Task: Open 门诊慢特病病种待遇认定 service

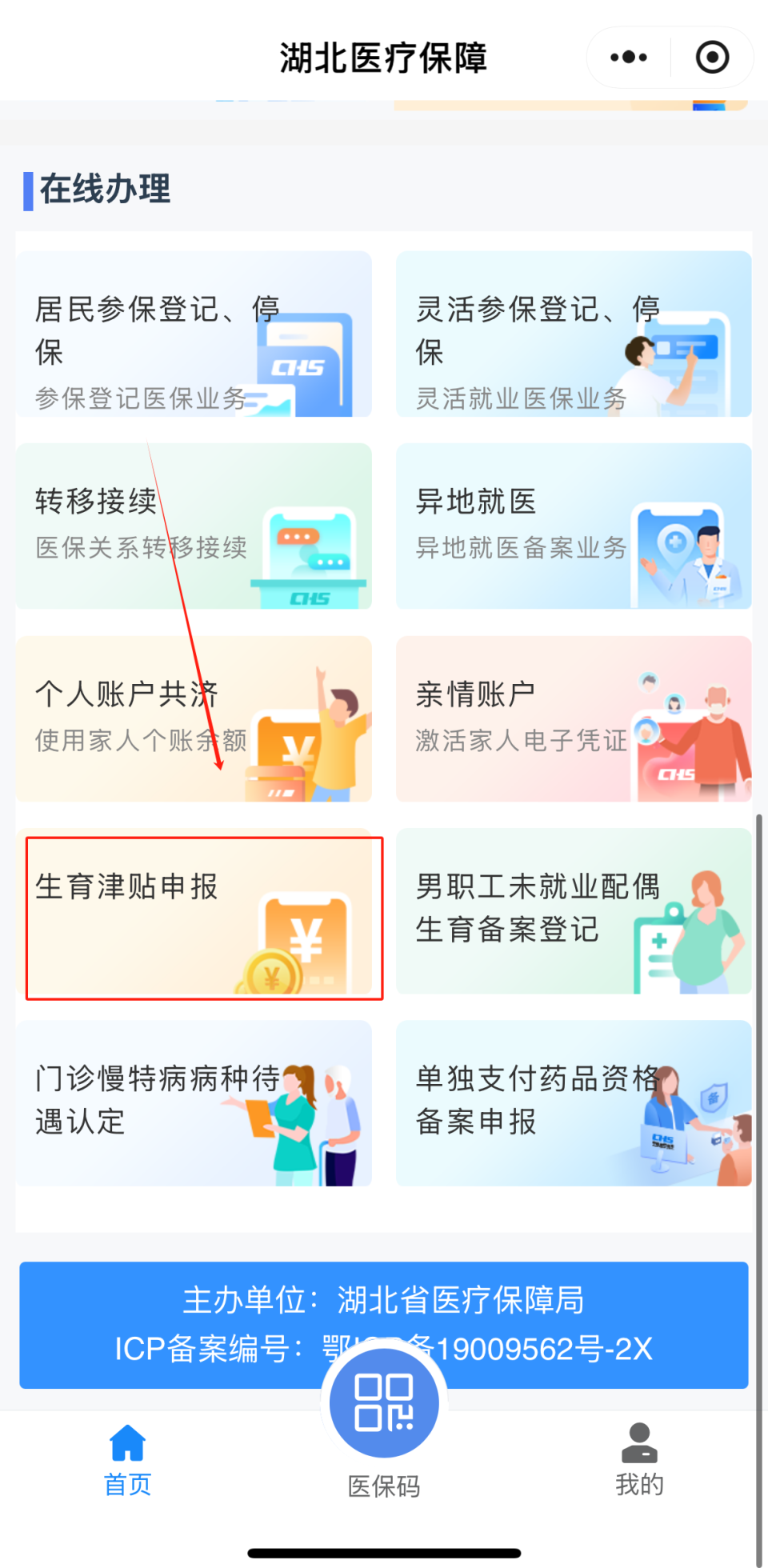Action: (x=194, y=1104)
